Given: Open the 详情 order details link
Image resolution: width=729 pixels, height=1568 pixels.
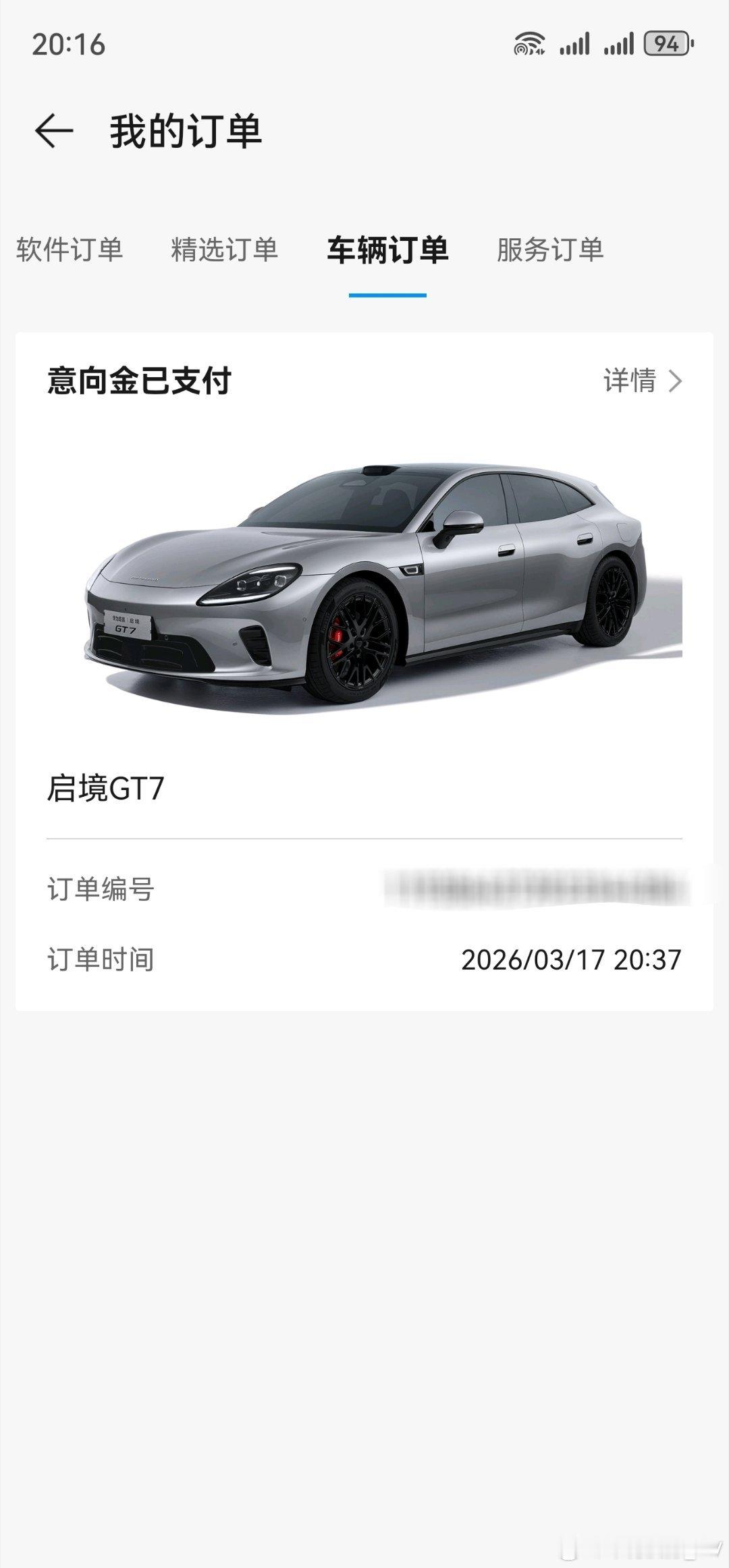Looking at the screenshot, I should pyautogui.click(x=631, y=380).
